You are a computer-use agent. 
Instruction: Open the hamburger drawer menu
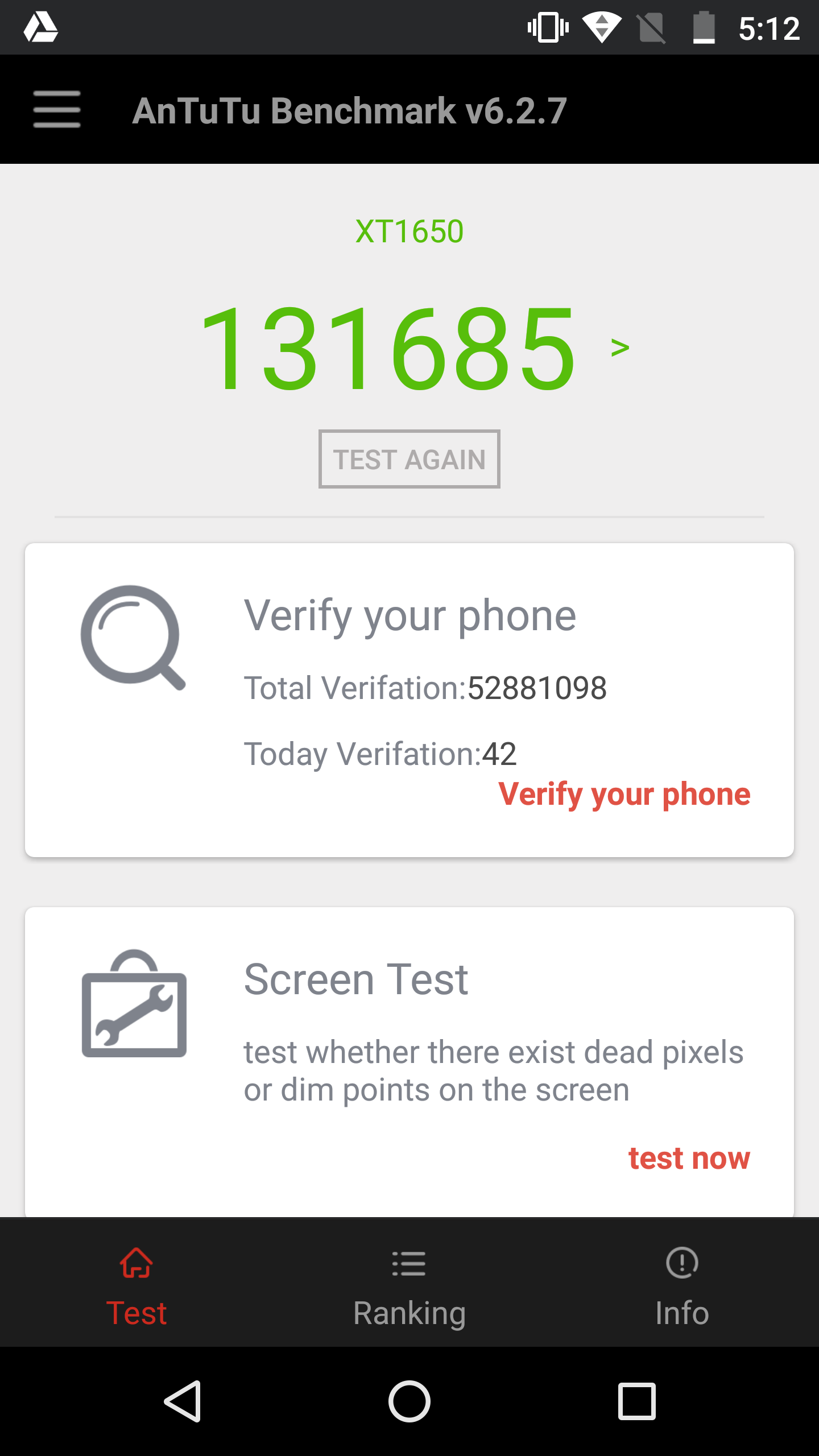[57, 109]
